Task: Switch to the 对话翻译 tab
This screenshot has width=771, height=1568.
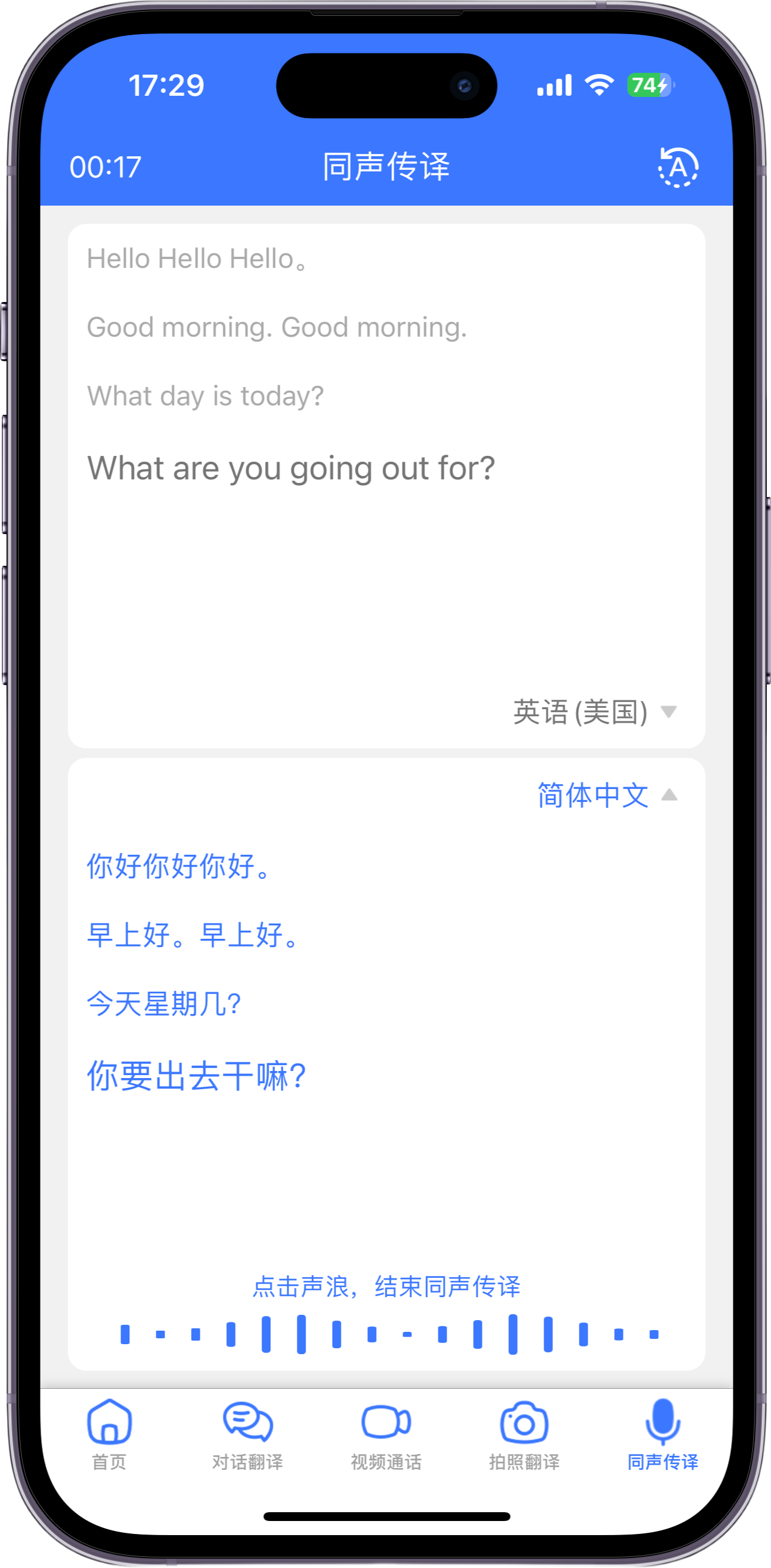Action: (x=248, y=1435)
